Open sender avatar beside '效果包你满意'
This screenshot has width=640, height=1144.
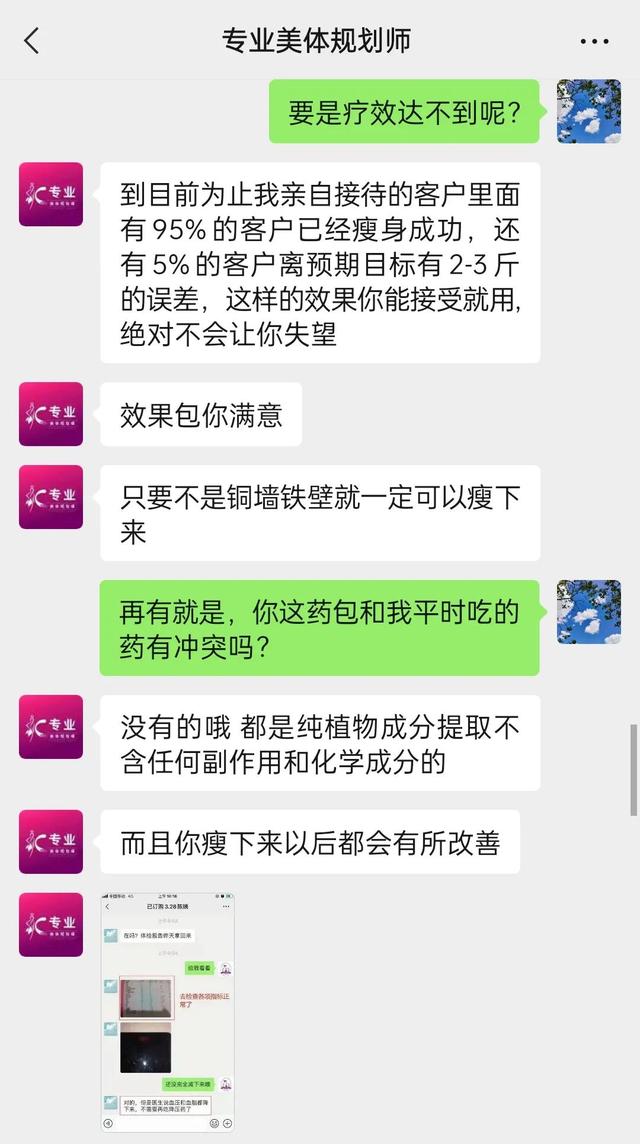(x=51, y=414)
